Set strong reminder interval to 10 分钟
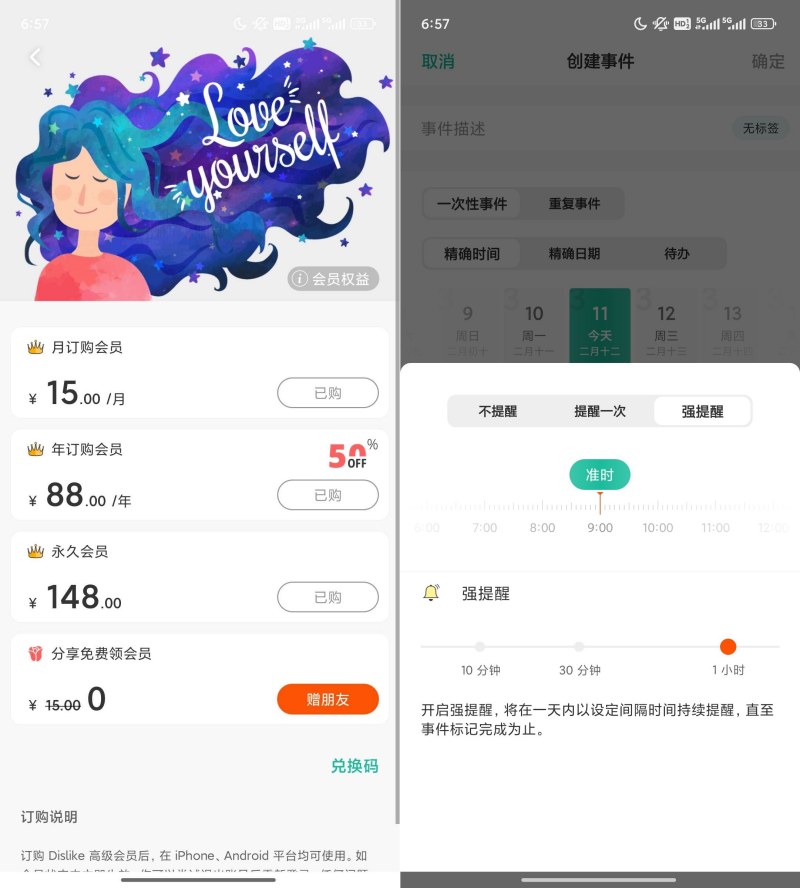This screenshot has height=888, width=800. tap(480, 647)
